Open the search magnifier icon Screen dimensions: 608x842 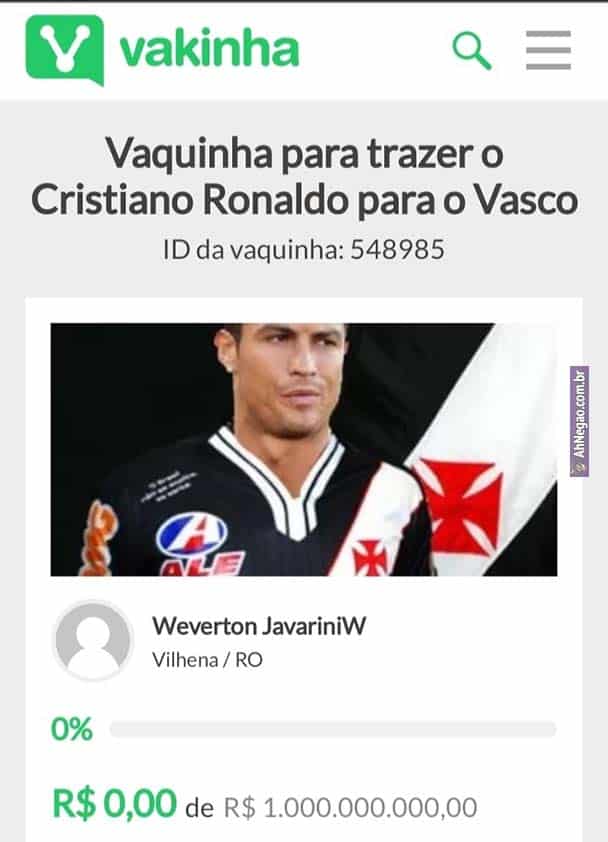(x=472, y=50)
